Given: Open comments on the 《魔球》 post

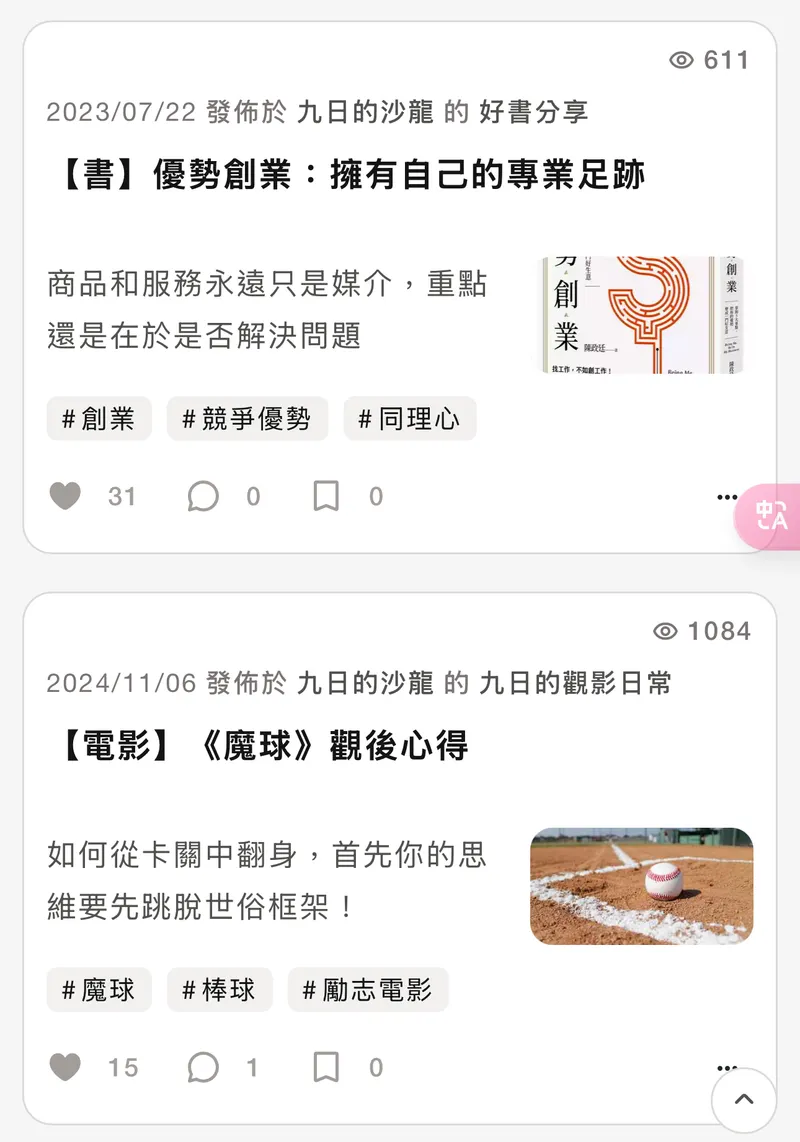Looking at the screenshot, I should pos(203,1068).
